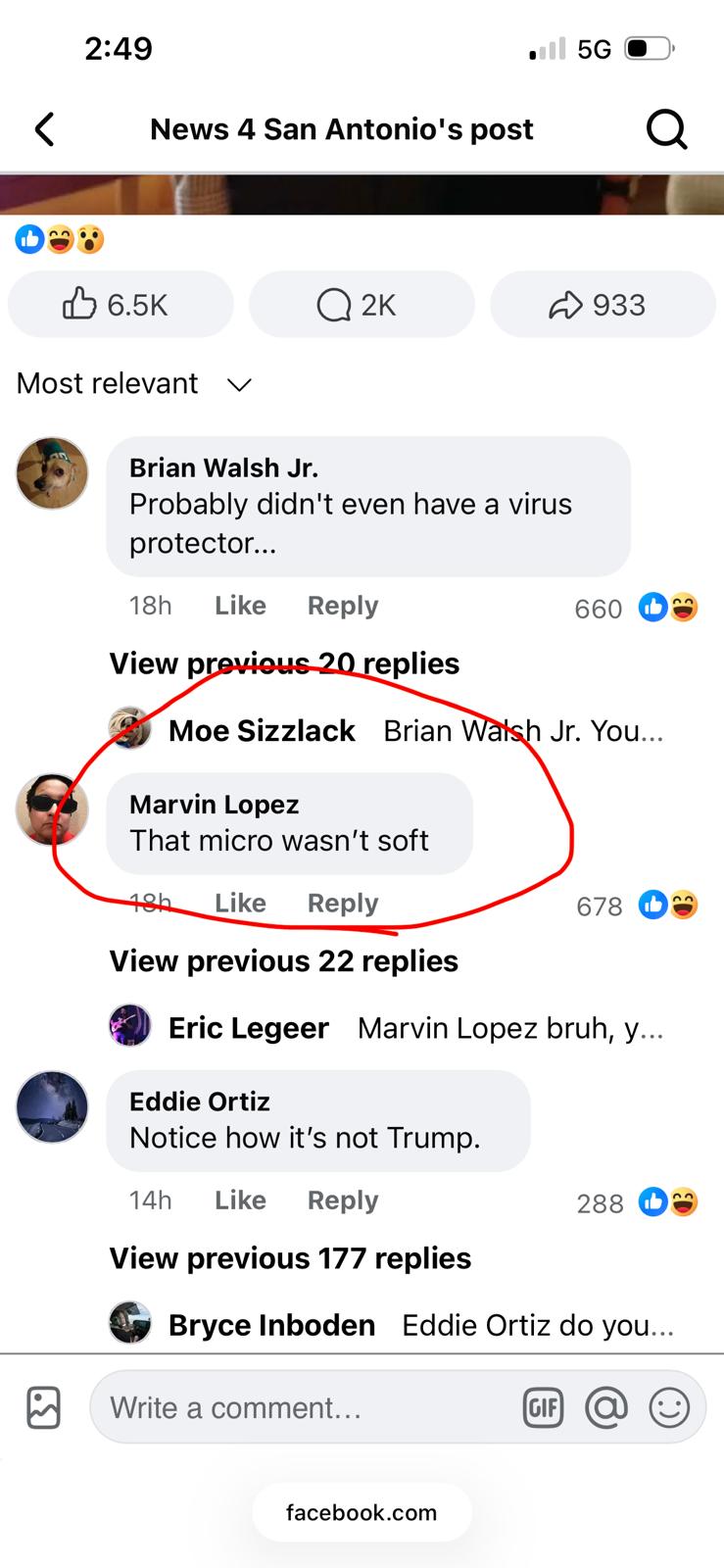Image resolution: width=724 pixels, height=1568 pixels.
Task: Go back from News 4 San Antonio's post
Action: pyautogui.click(x=45, y=129)
